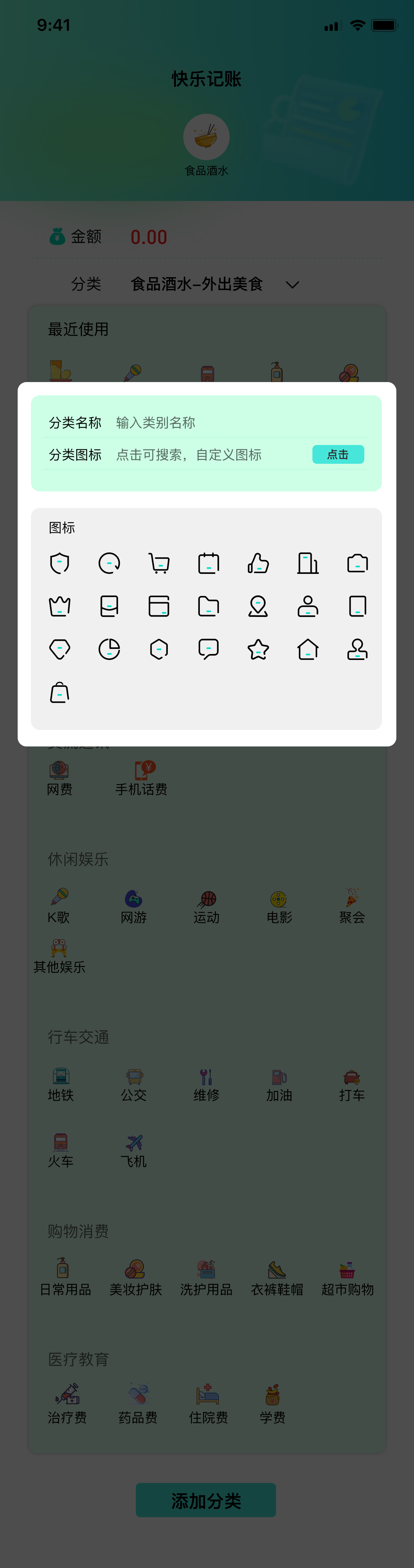414x1568 pixels.
Task: Choose the shopping cart icon
Action: [159, 563]
